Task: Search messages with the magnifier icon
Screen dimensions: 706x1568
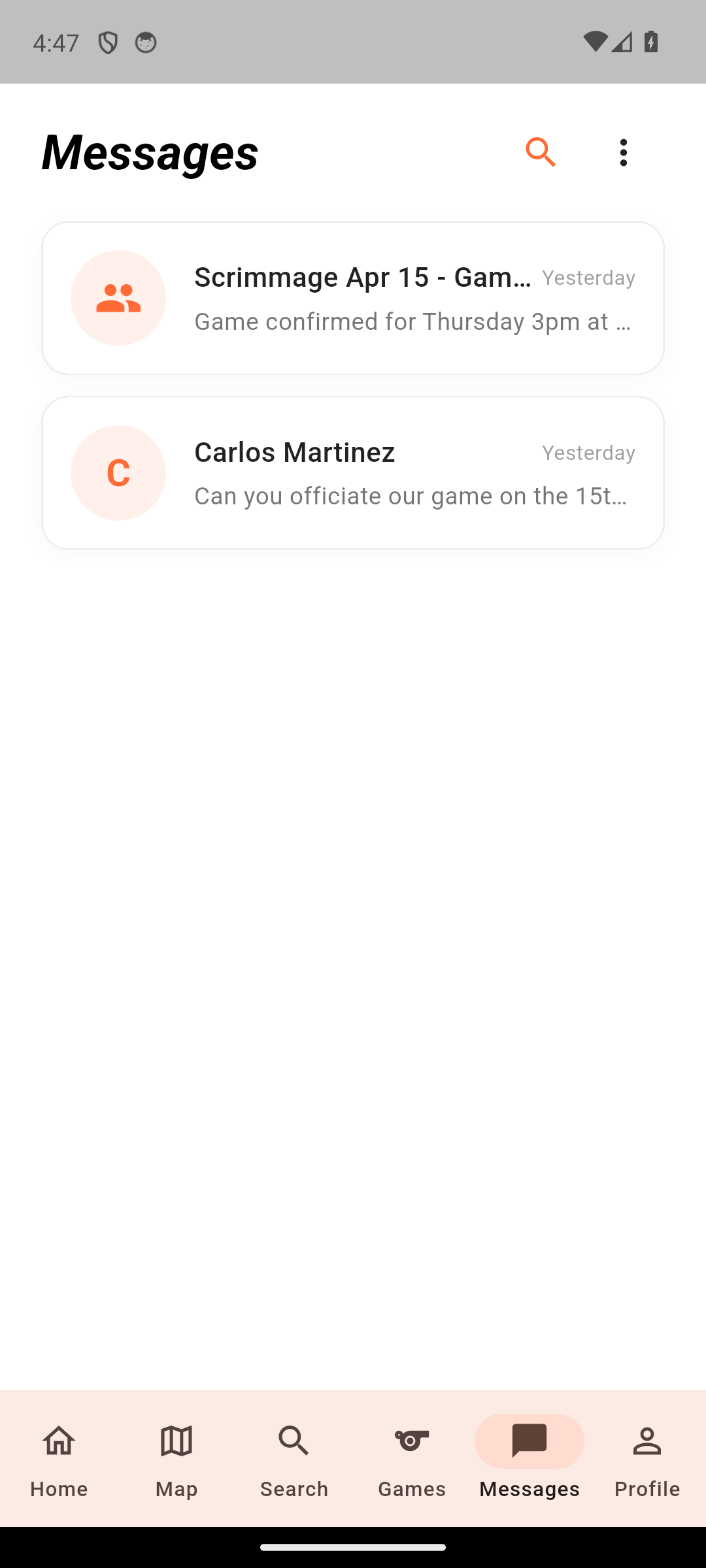Action: tap(541, 152)
